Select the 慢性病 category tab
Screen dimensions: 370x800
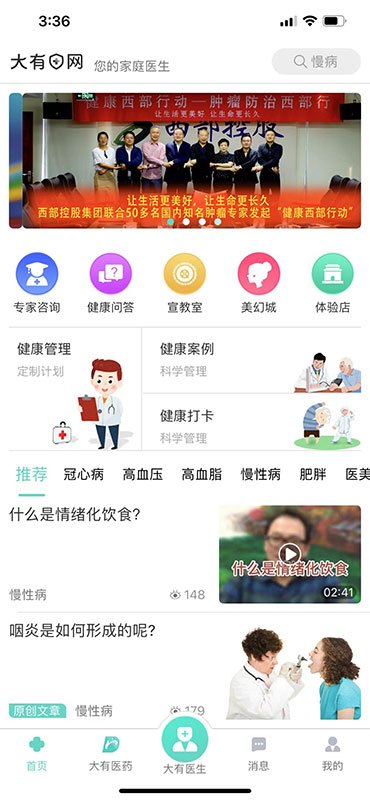[261, 475]
